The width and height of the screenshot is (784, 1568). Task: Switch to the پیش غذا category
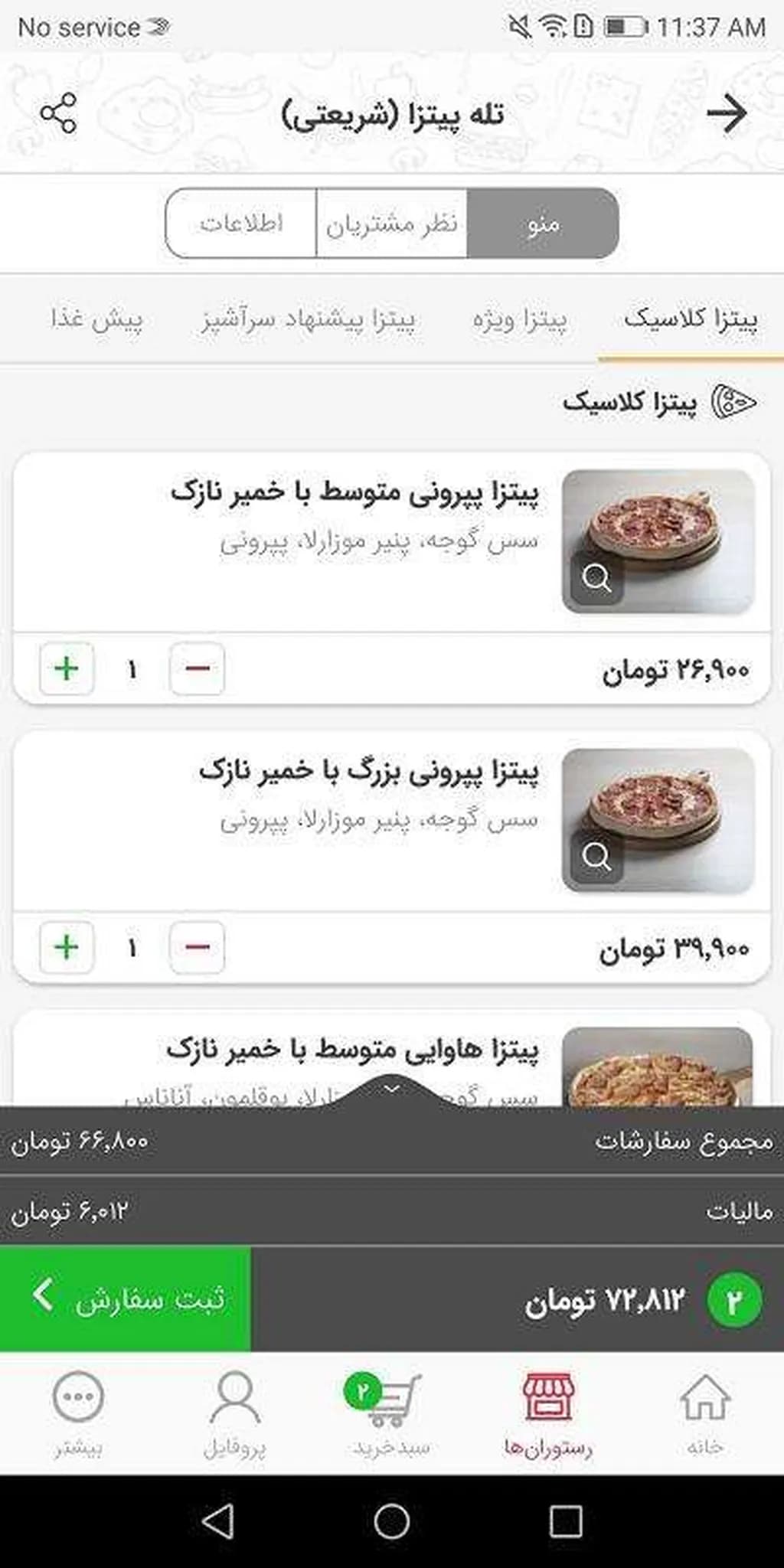(96, 319)
